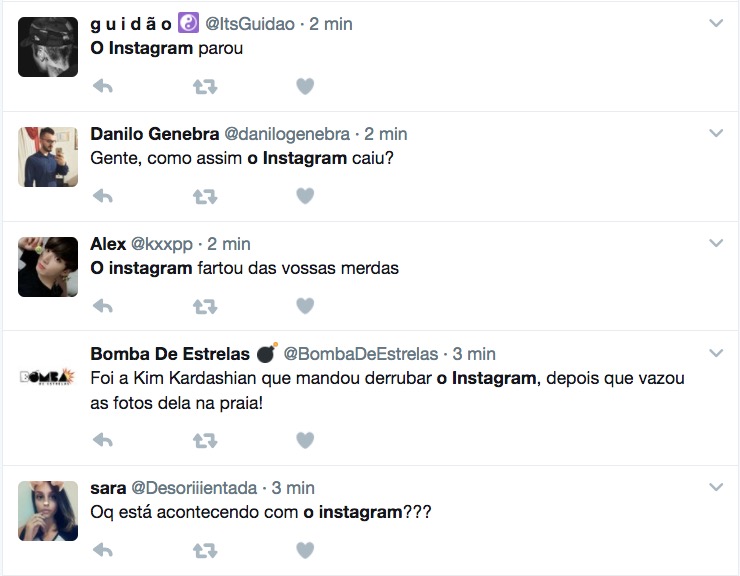This screenshot has height=576, width=740.
Task: Like Danilo Genebra's tweet
Action: 305,196
